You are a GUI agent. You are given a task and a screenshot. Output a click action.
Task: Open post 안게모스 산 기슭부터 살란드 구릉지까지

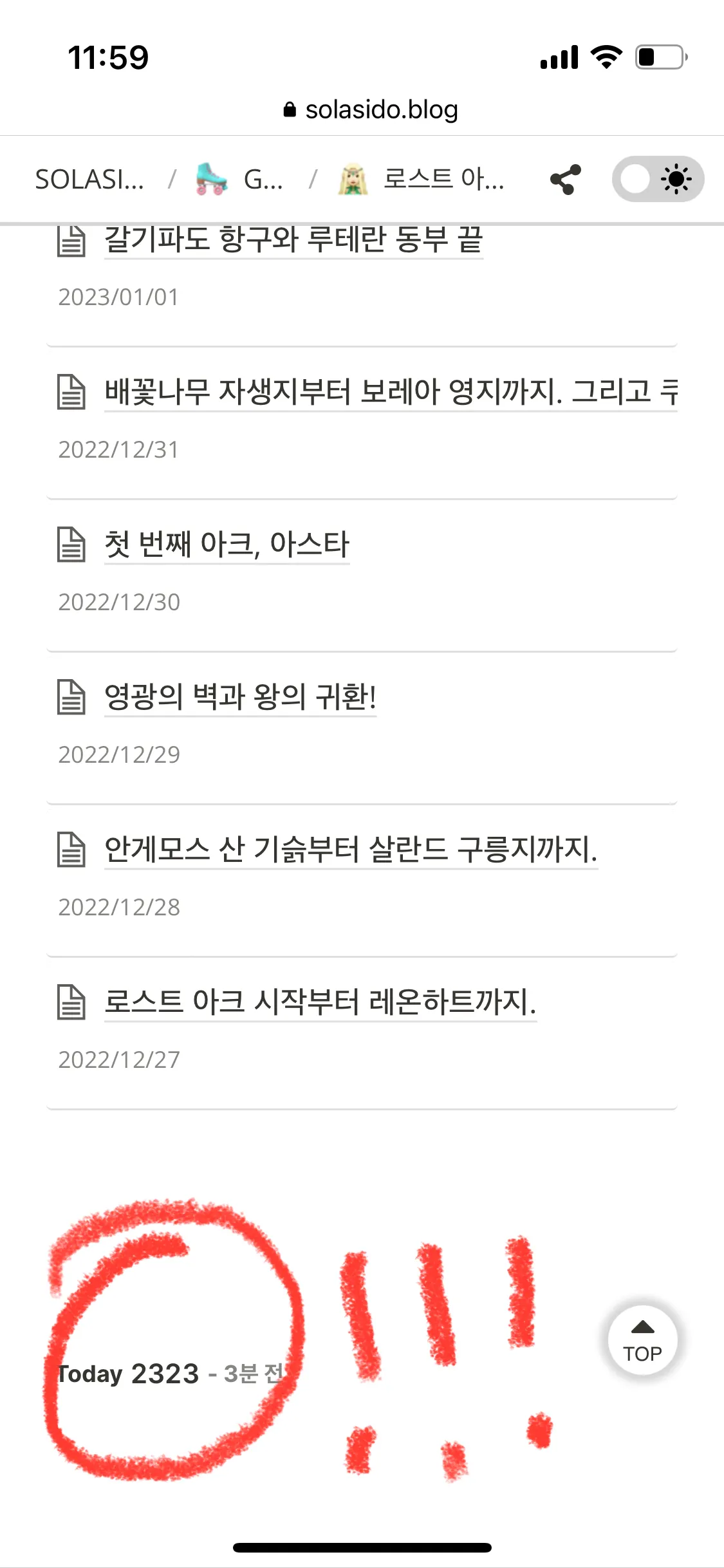351,850
